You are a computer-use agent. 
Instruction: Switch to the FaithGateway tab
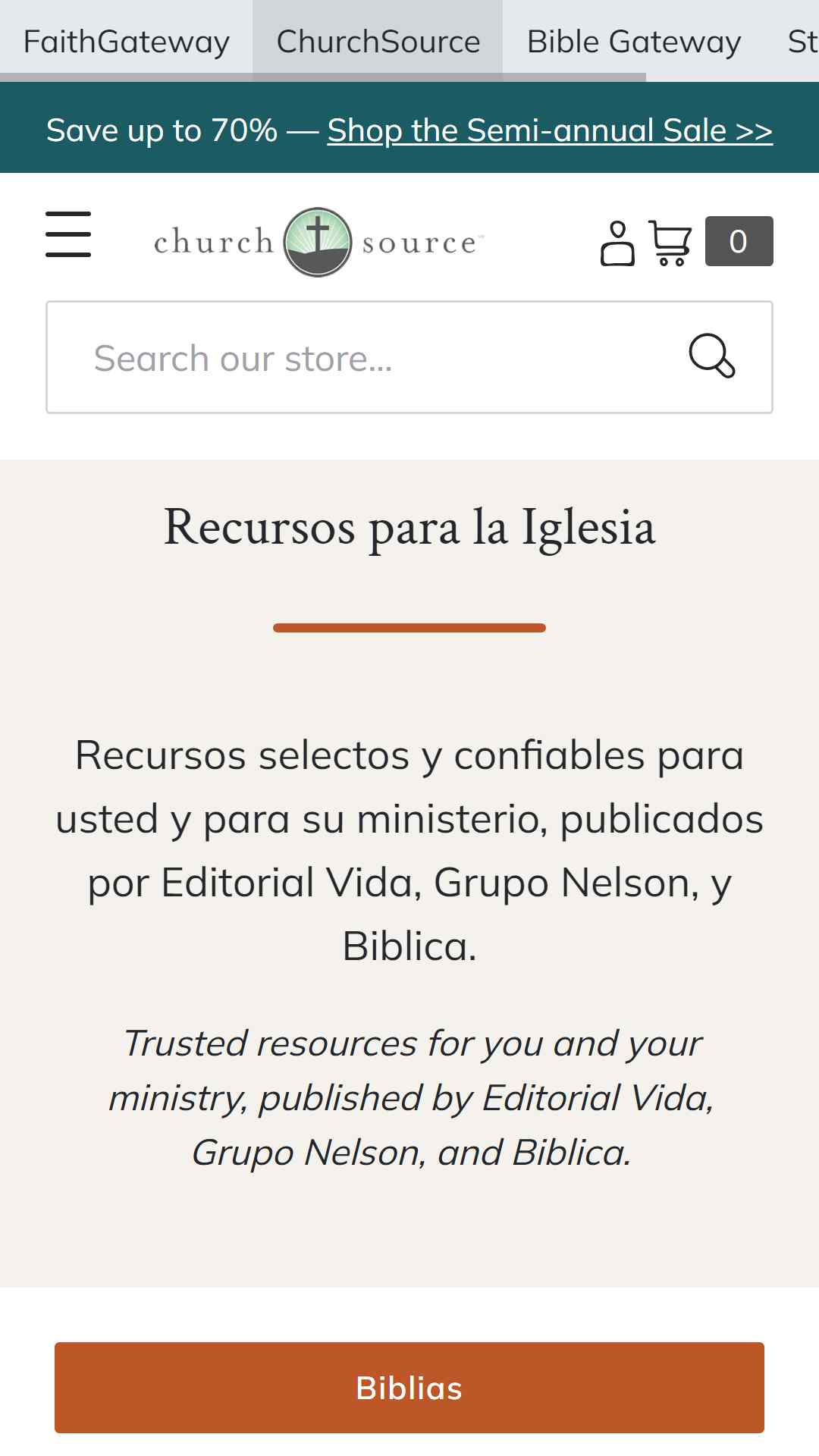[x=126, y=41]
